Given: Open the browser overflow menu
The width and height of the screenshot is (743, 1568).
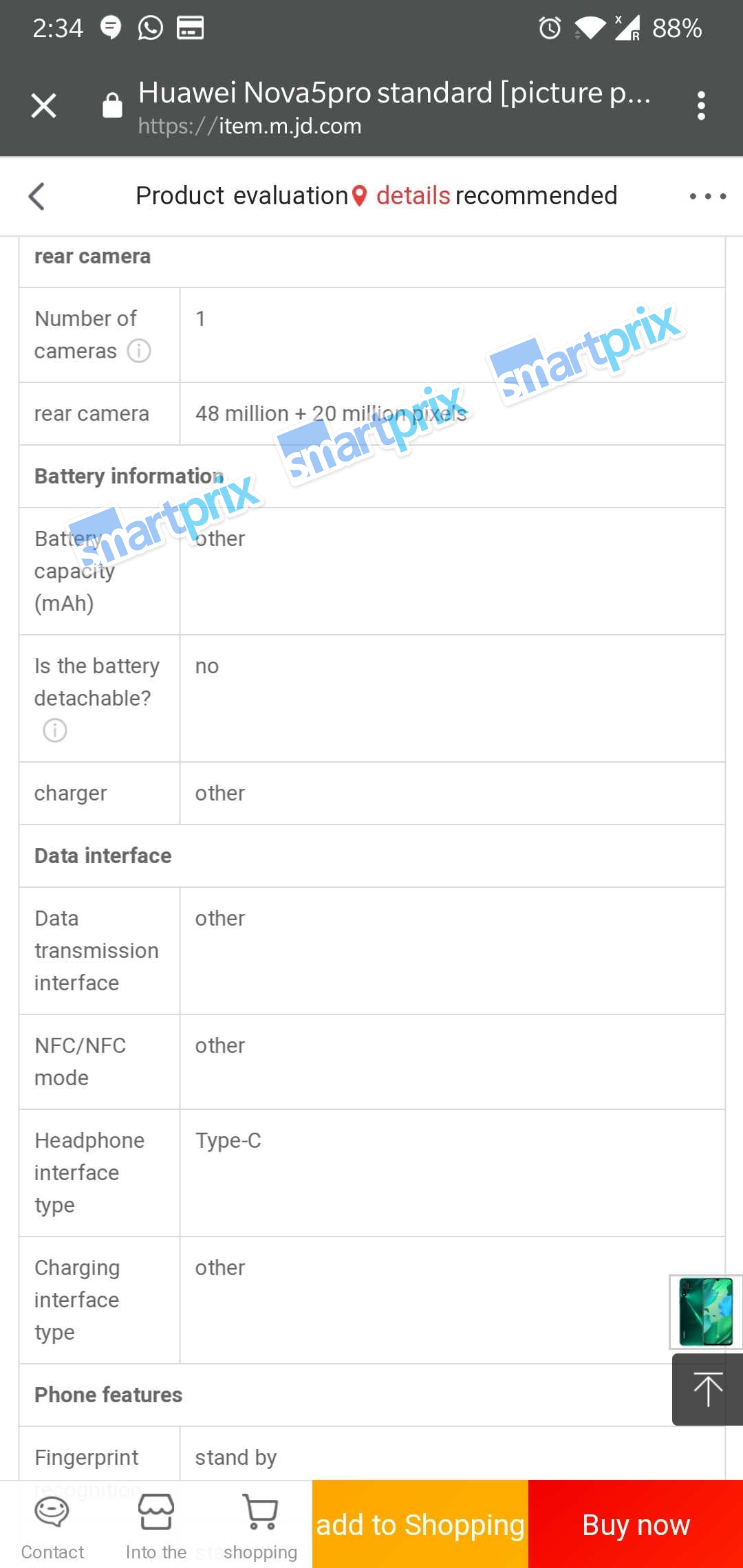Looking at the screenshot, I should pos(701,106).
